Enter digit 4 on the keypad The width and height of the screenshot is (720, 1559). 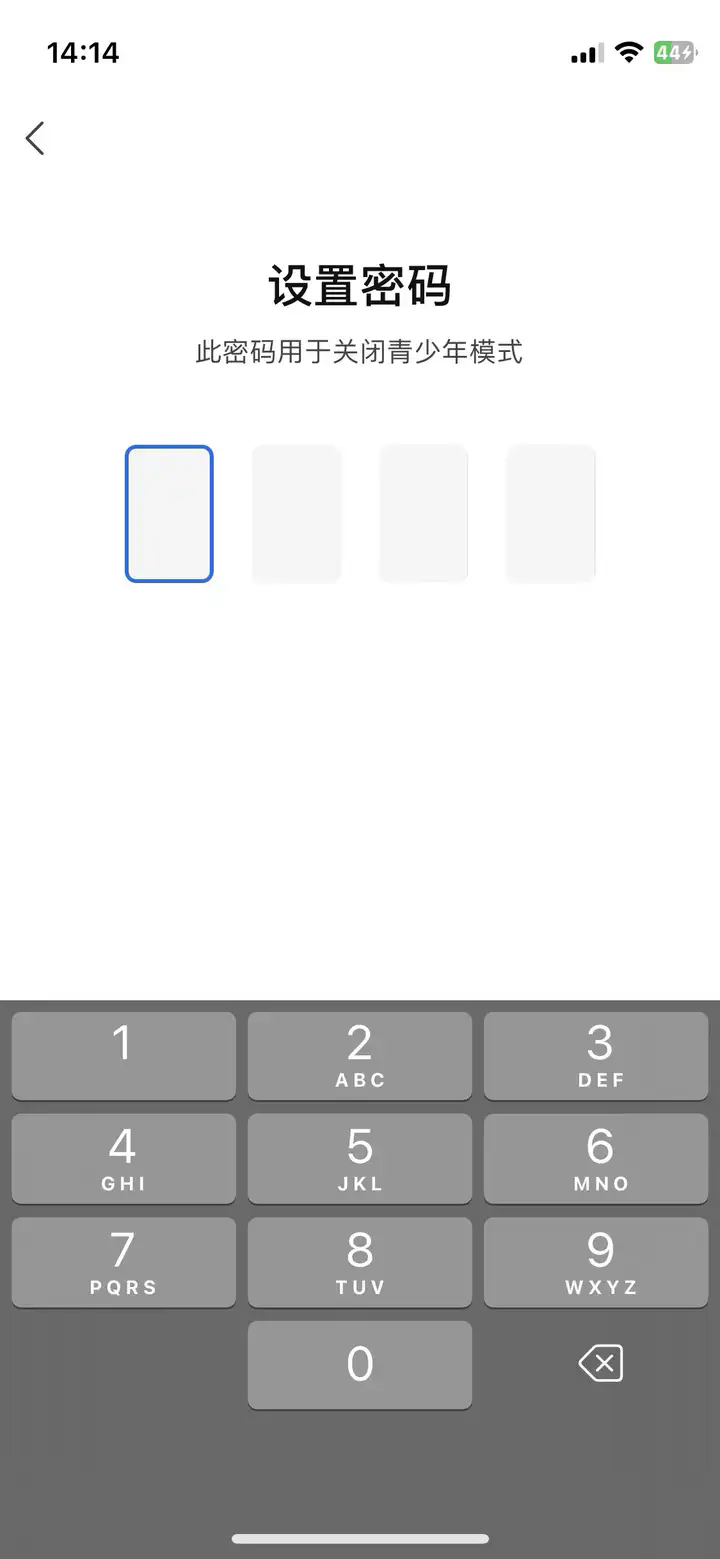[x=124, y=1159]
